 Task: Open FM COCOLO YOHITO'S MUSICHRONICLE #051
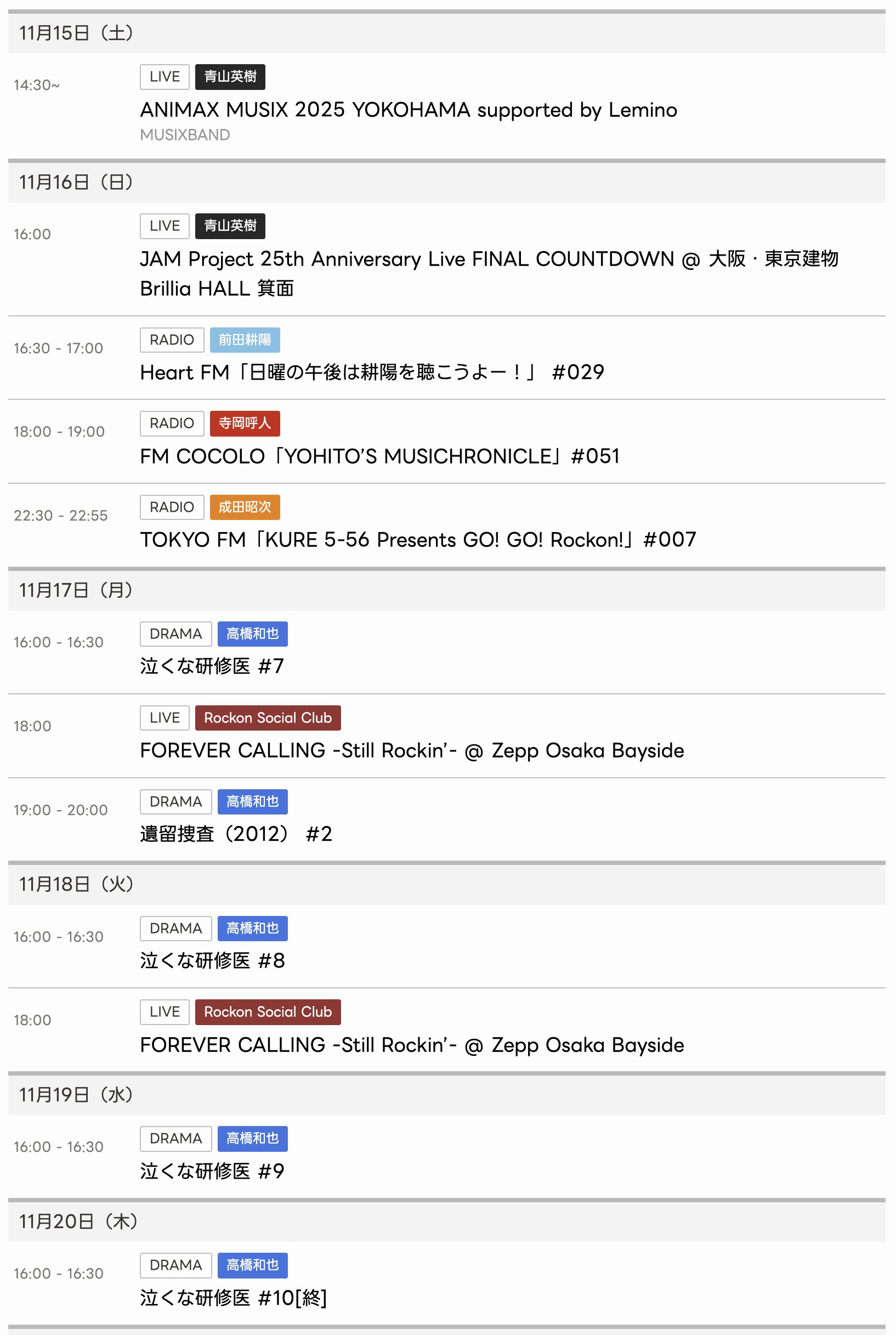coord(379,456)
